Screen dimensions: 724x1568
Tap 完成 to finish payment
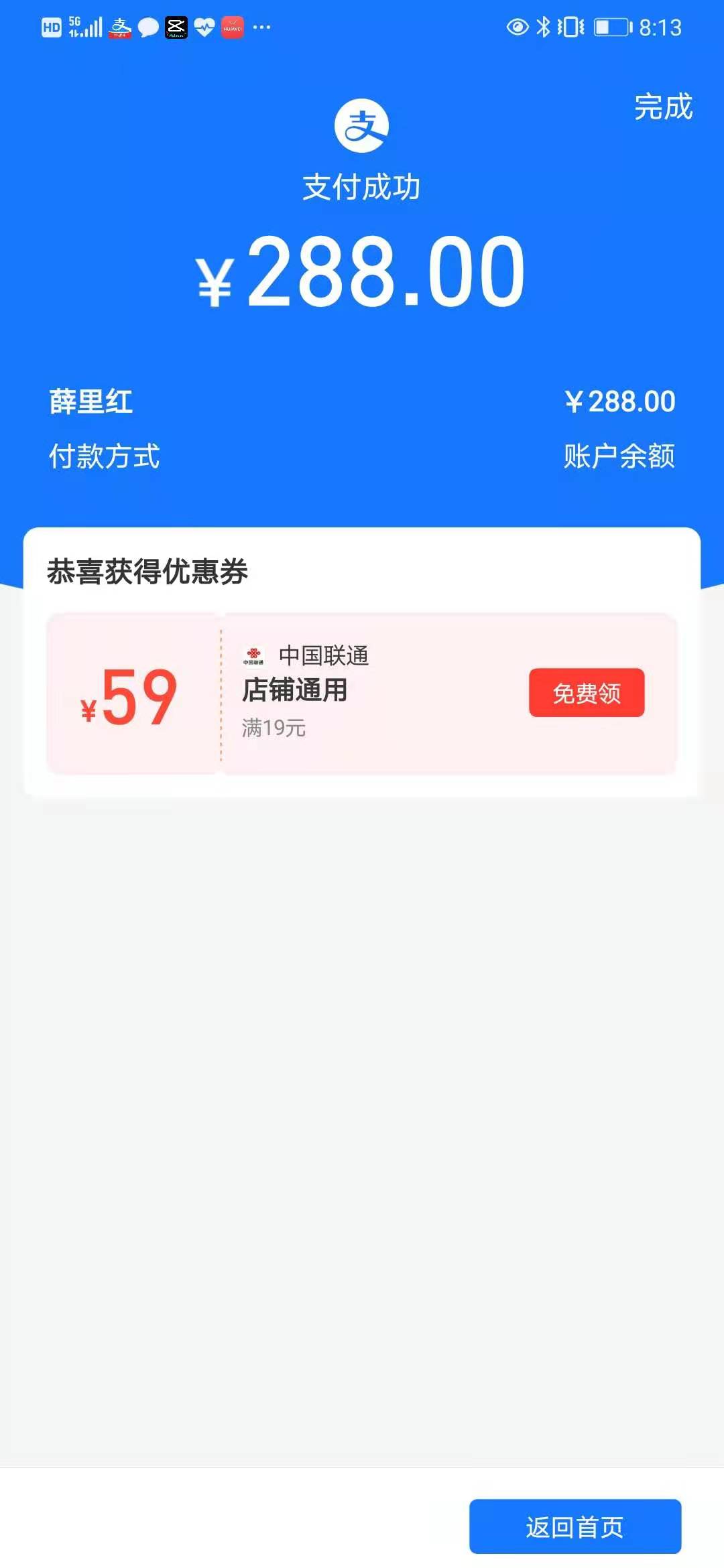point(662,107)
